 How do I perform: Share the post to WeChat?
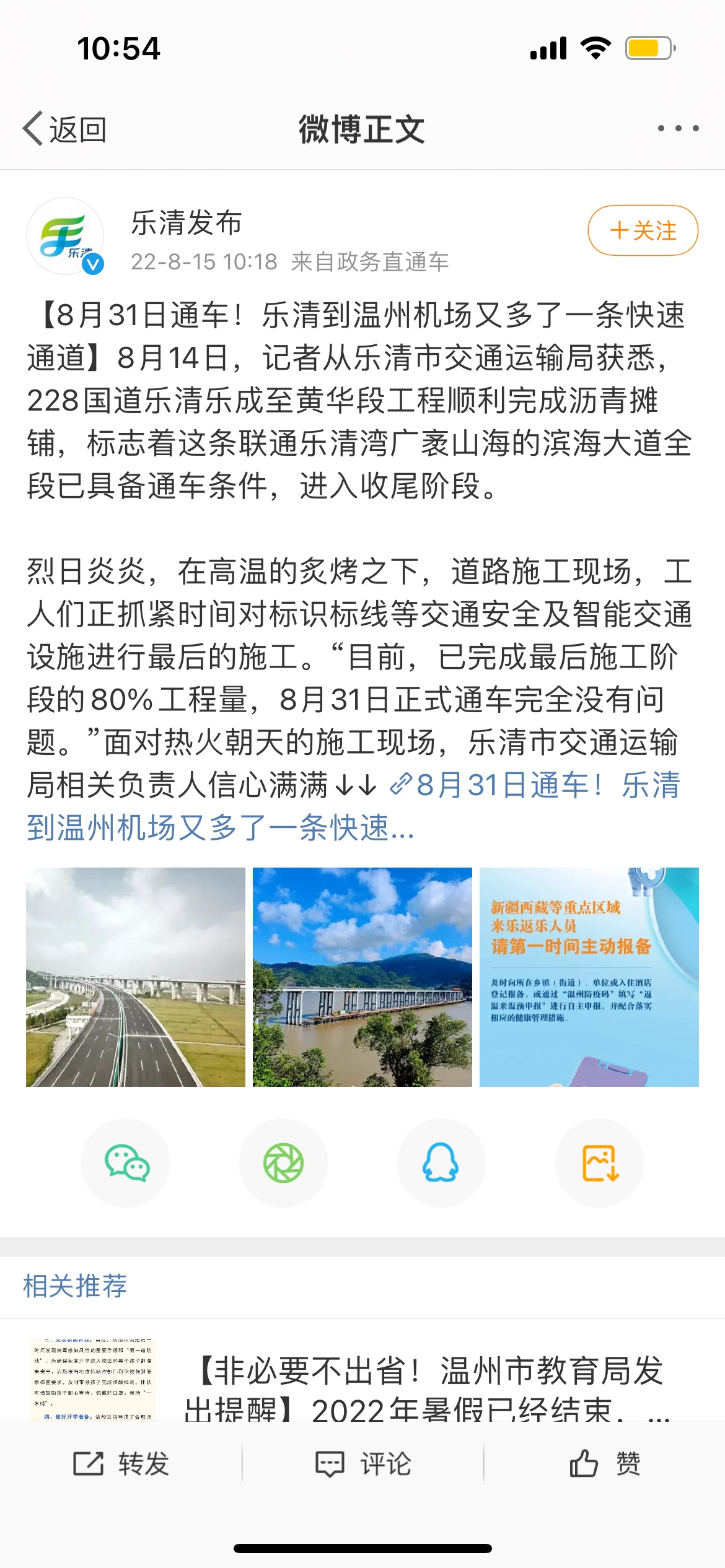pyautogui.click(x=126, y=1163)
